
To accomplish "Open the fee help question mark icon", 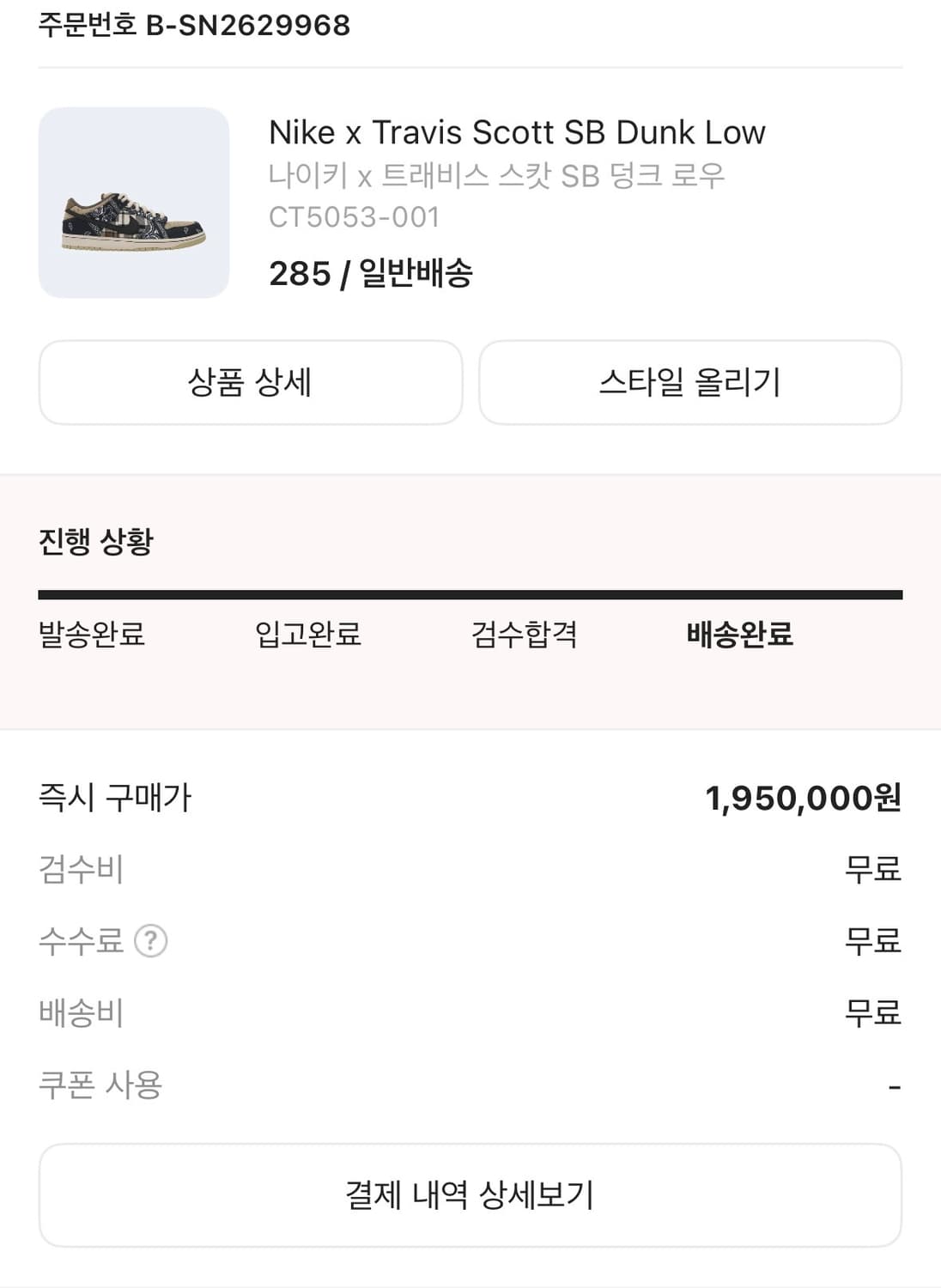I will [x=151, y=941].
